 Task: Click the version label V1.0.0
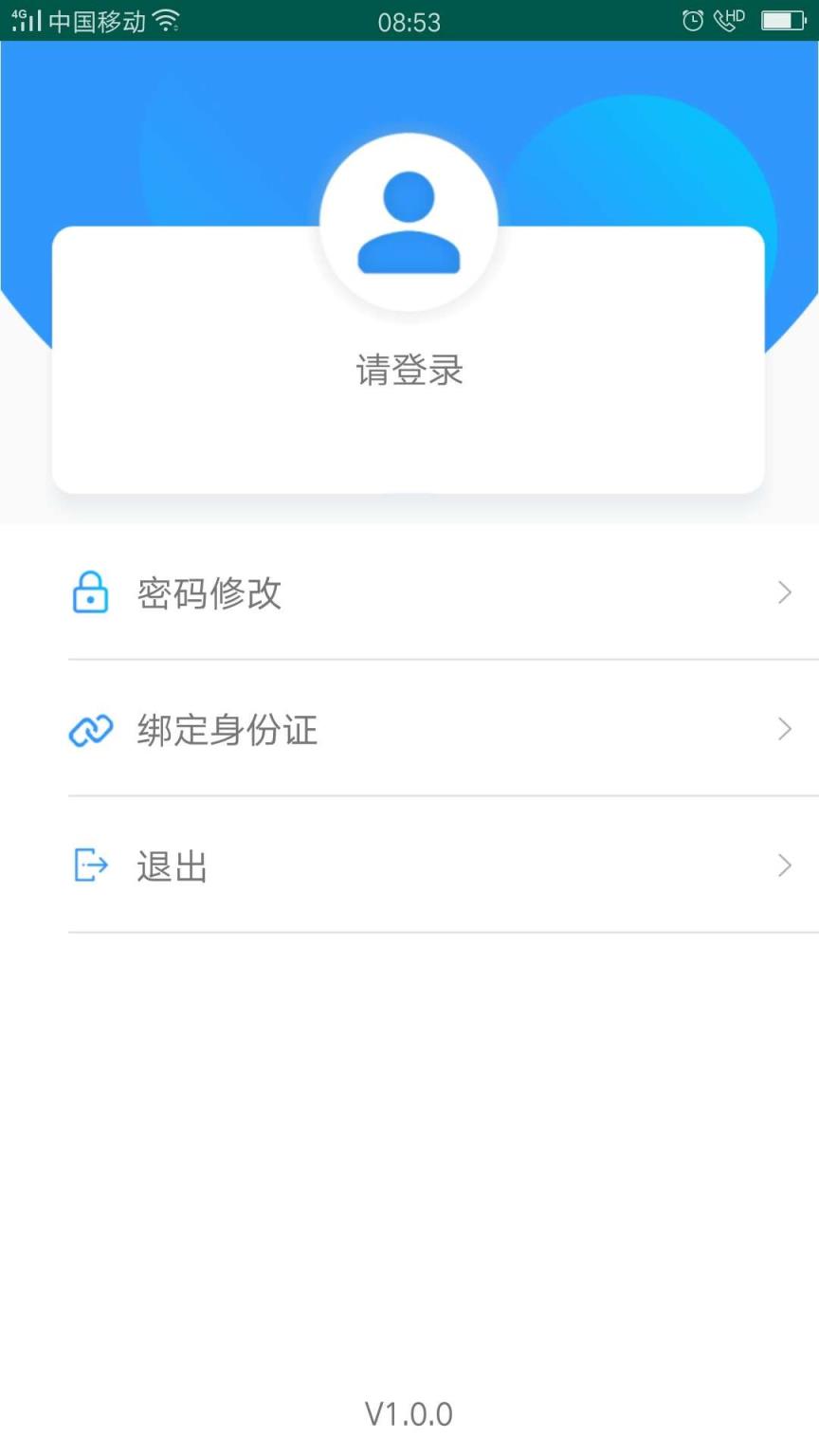click(x=409, y=1412)
